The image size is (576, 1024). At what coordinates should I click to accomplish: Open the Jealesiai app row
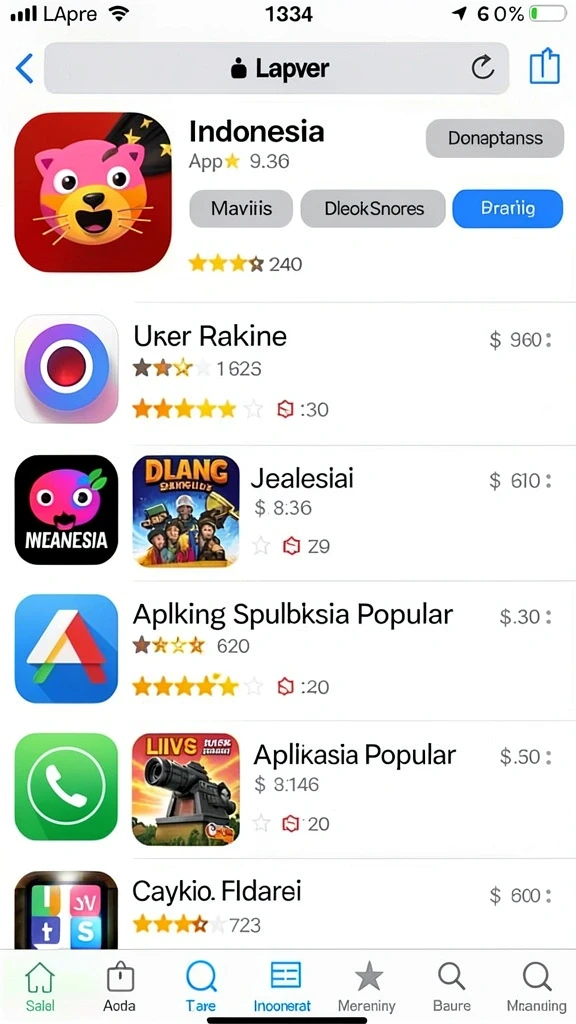(x=288, y=511)
